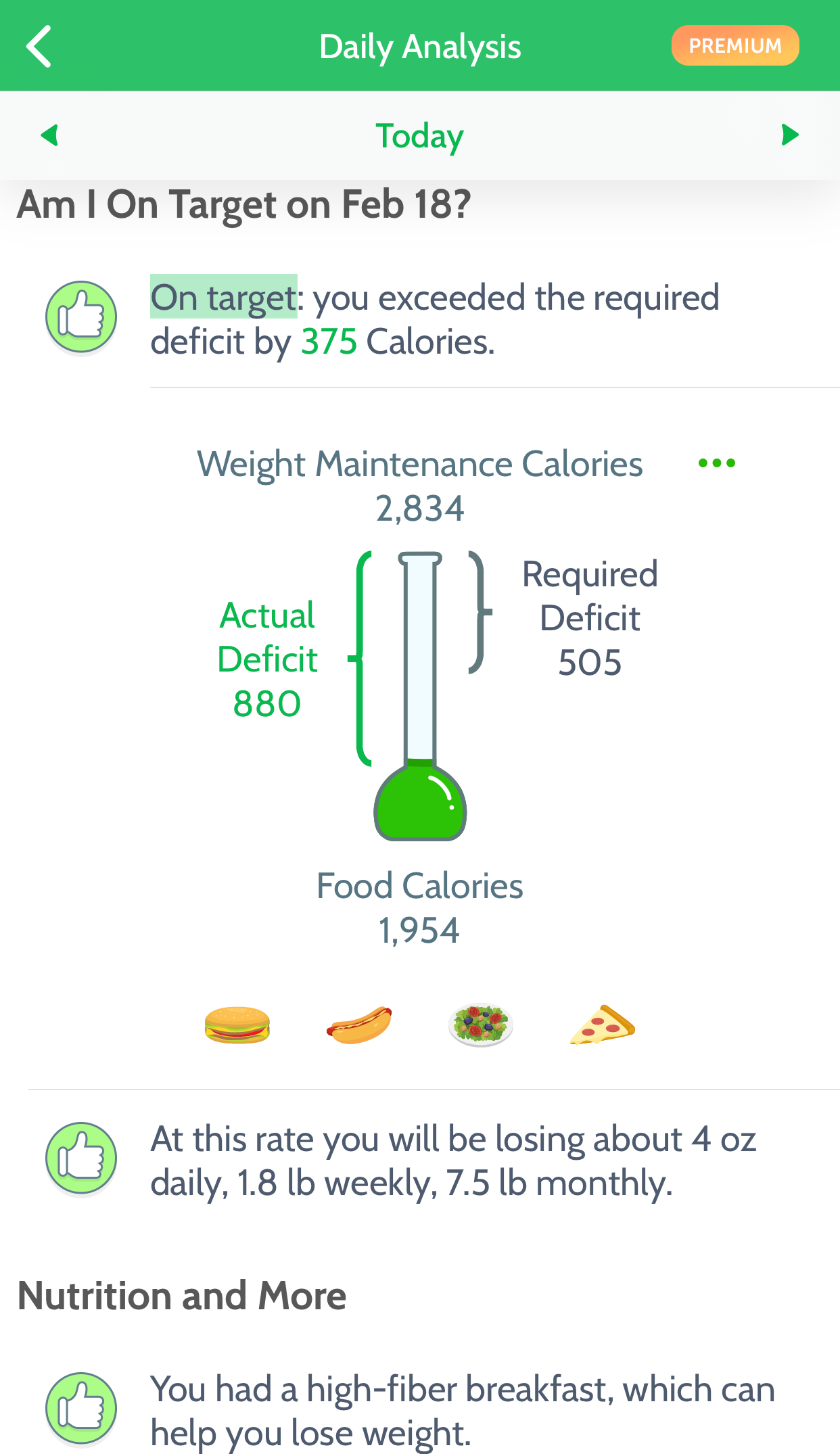This screenshot has height=1454, width=840.
Task: Select the hot dog food icon
Action: point(358,1025)
